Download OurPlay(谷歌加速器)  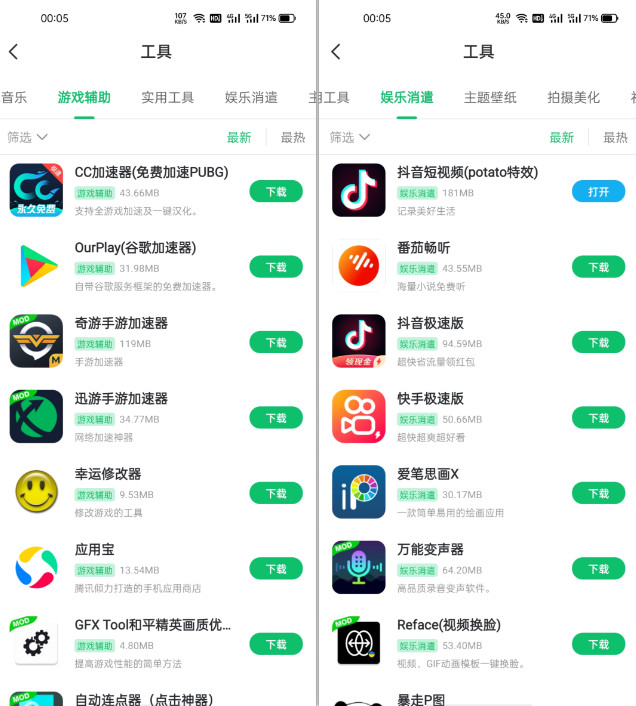[276, 267]
